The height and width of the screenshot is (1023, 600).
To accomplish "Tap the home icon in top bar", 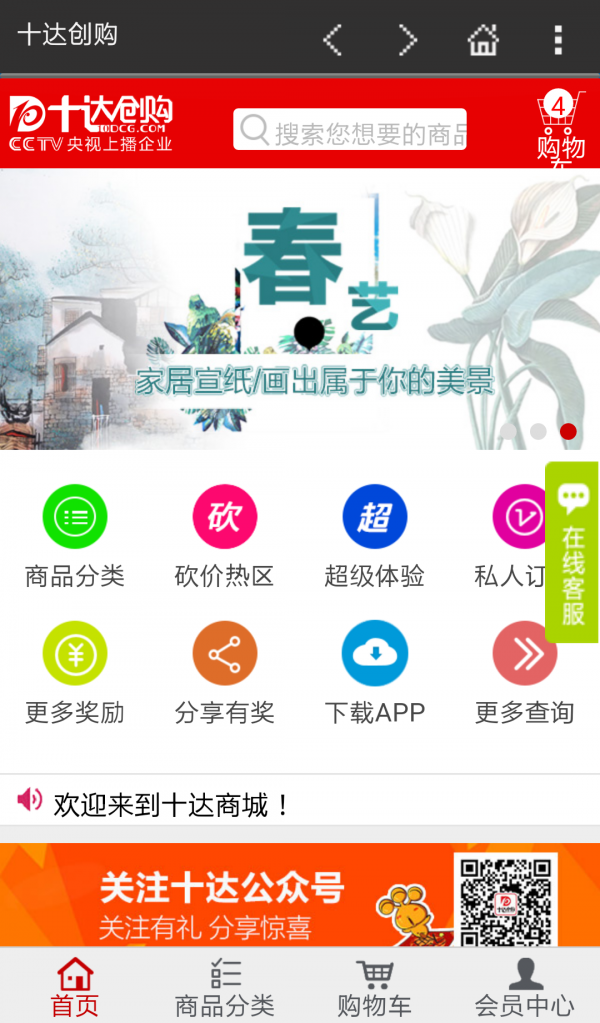I will pyautogui.click(x=483, y=40).
